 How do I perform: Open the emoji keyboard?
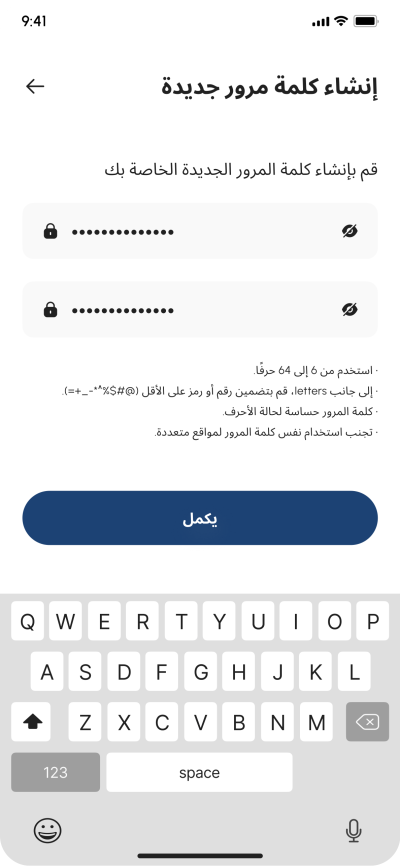48,830
